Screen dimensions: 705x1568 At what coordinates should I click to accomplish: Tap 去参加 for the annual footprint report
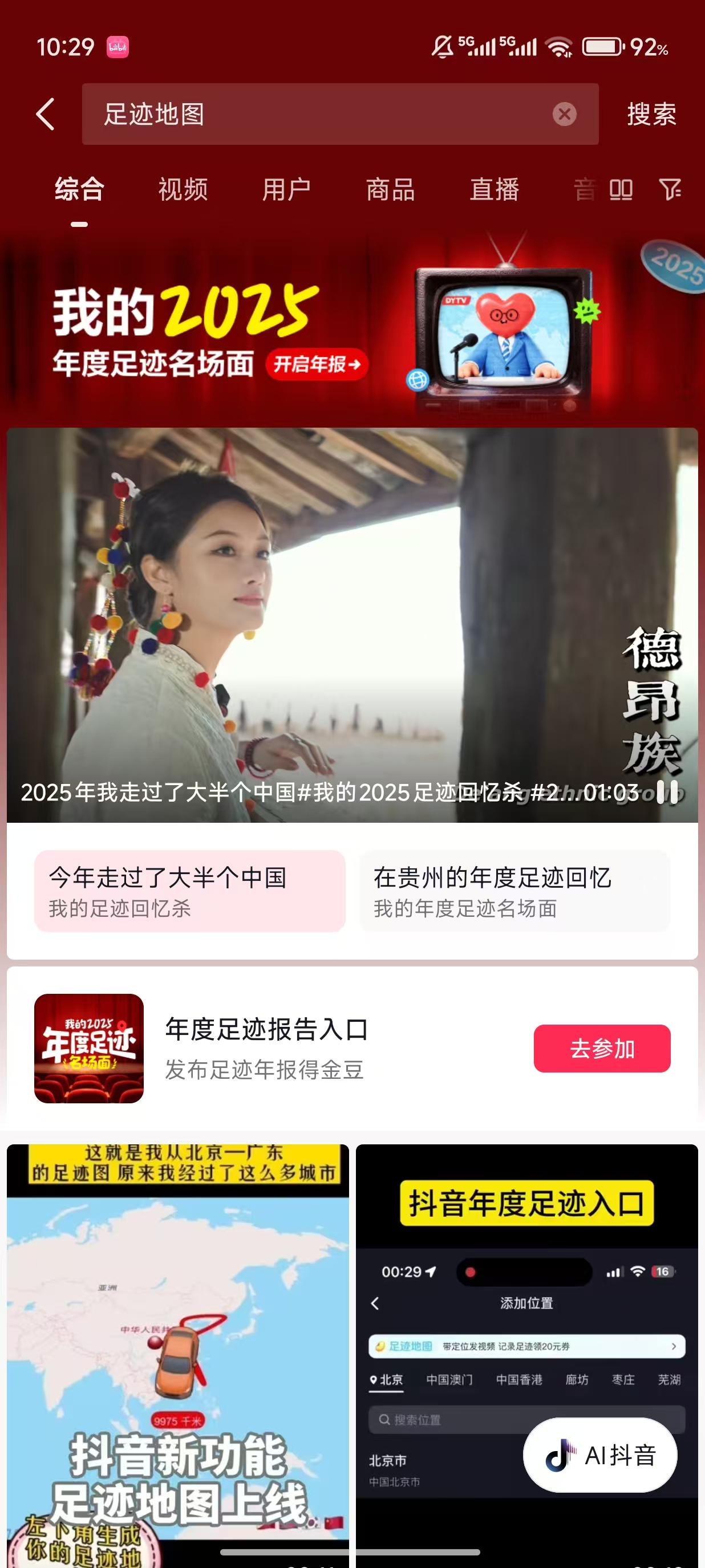pos(602,1048)
